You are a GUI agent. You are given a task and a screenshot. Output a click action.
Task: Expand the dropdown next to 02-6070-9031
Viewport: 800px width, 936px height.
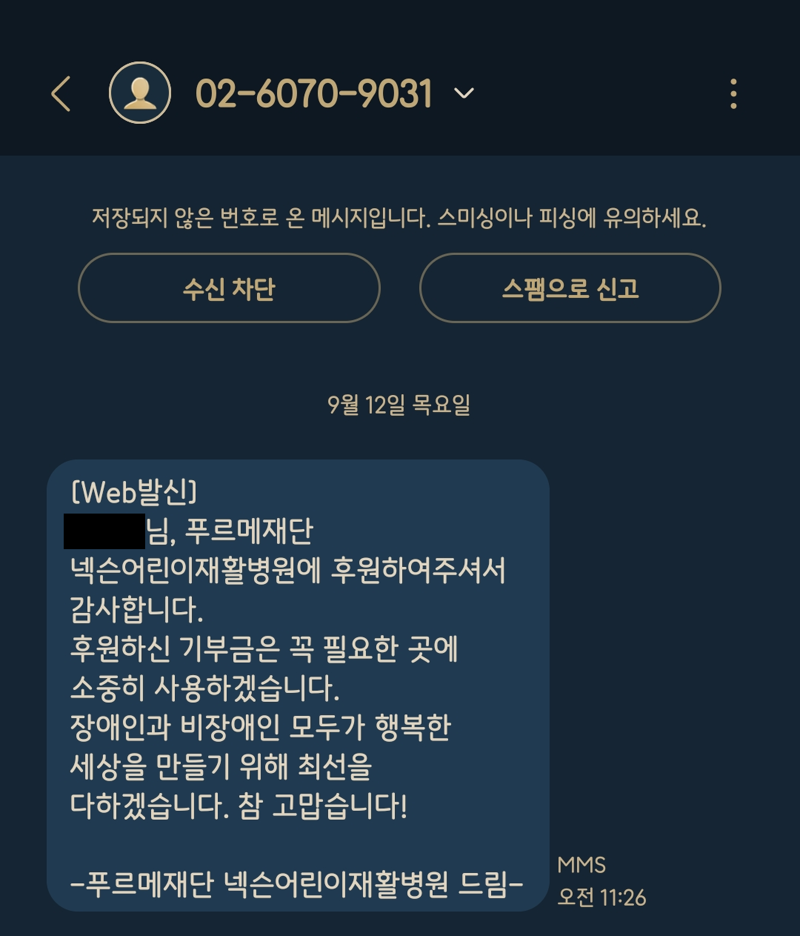click(x=464, y=94)
